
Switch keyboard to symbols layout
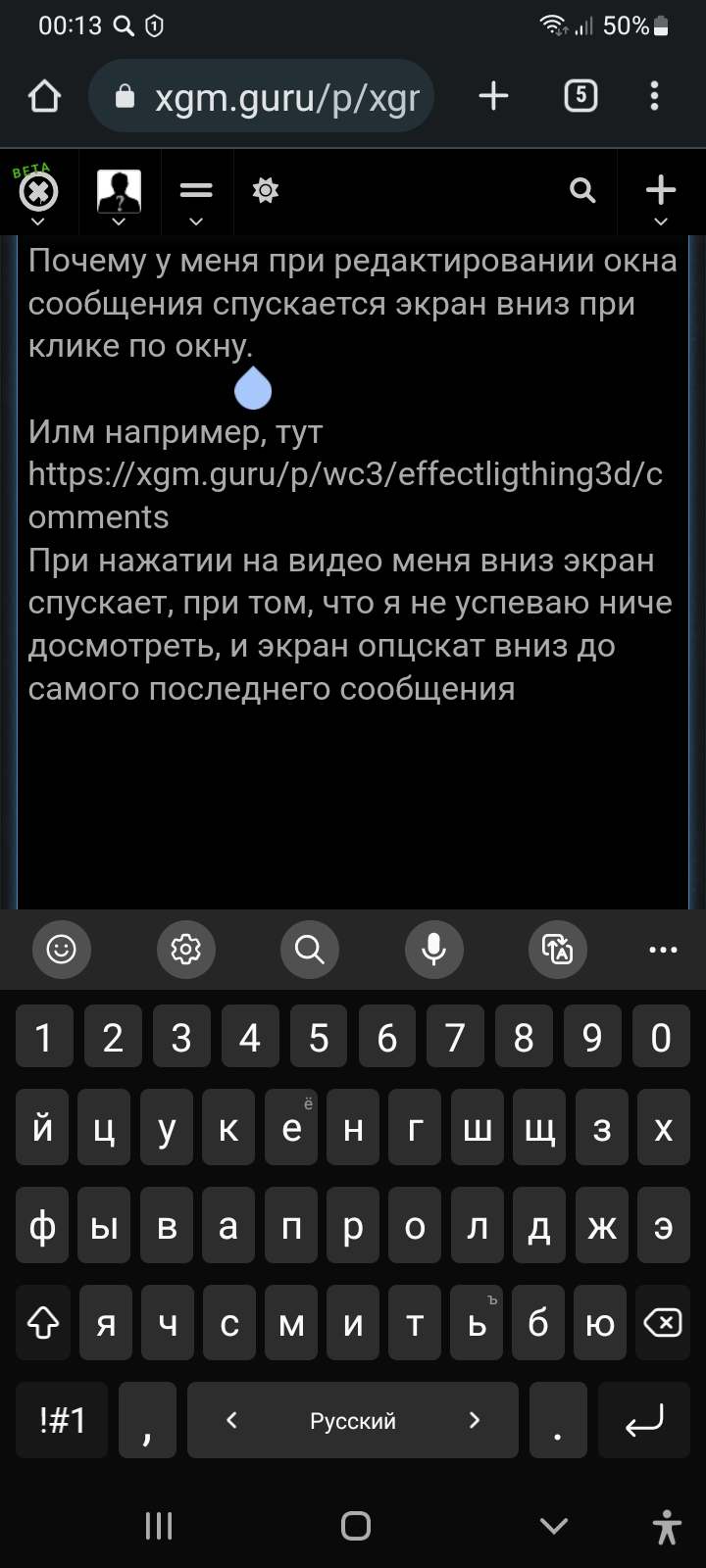click(62, 1420)
